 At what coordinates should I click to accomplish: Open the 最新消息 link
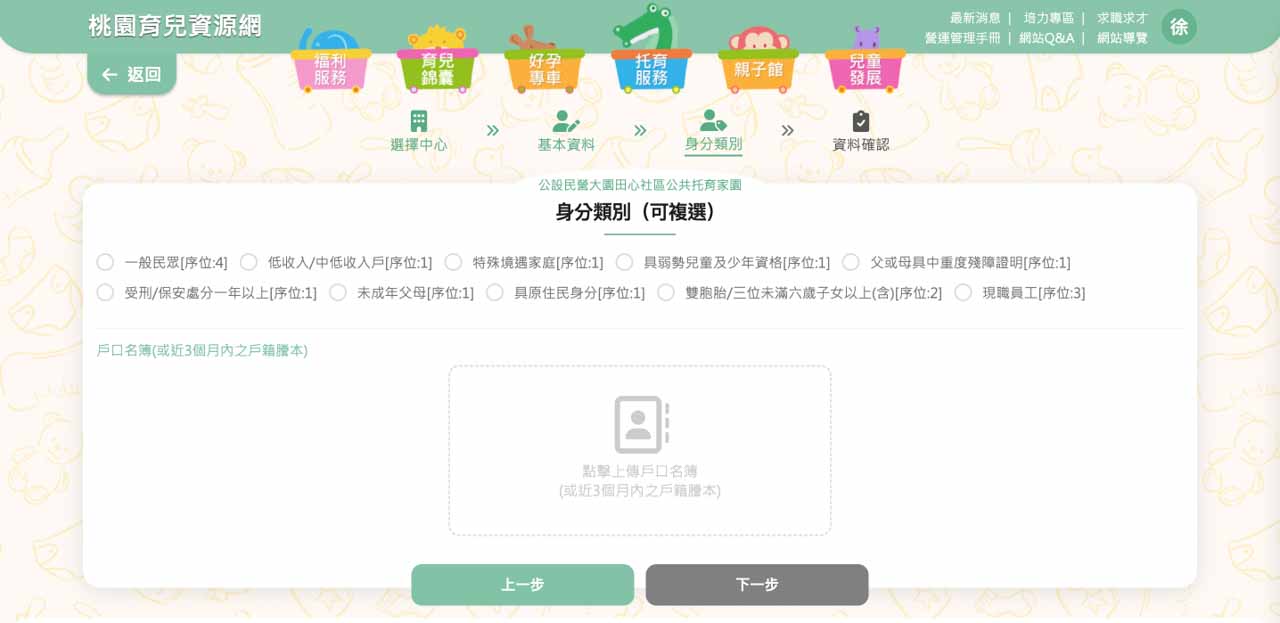pyautogui.click(x=974, y=18)
